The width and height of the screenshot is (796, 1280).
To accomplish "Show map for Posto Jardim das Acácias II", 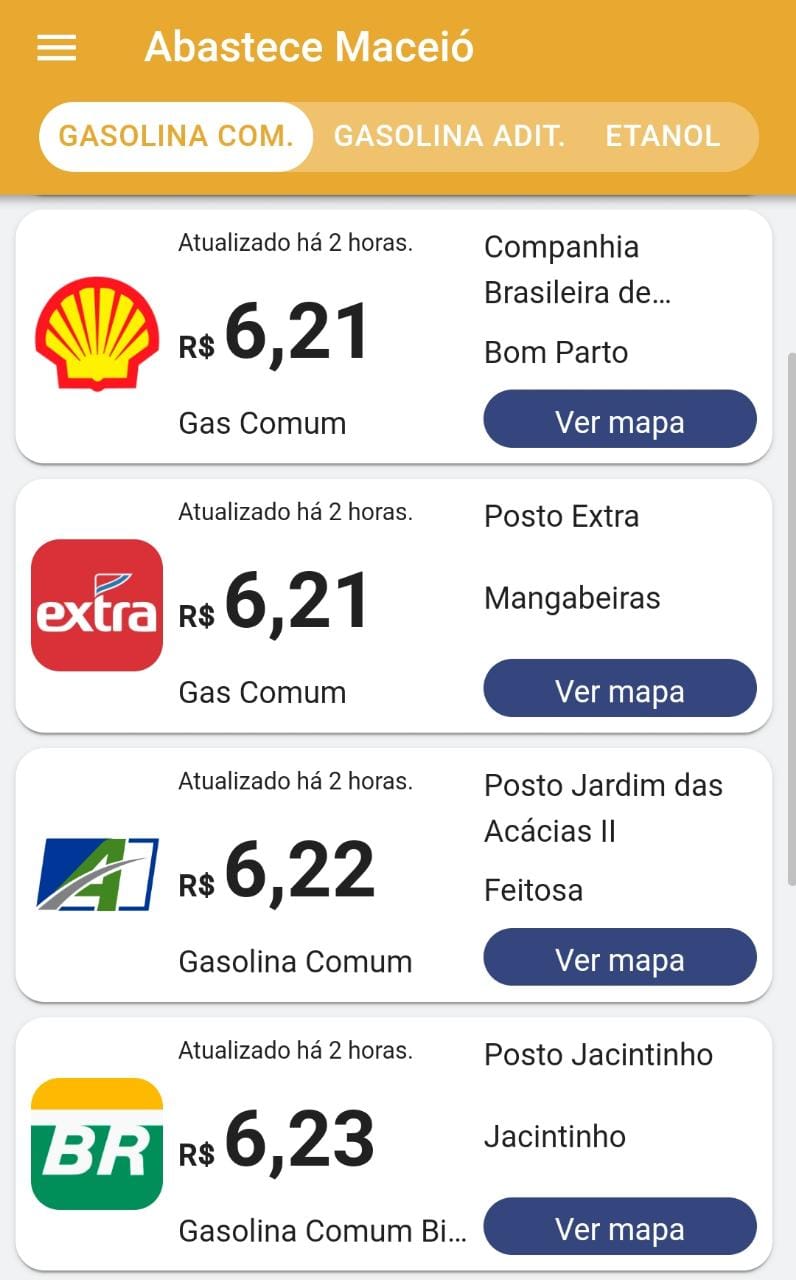I will (x=620, y=959).
